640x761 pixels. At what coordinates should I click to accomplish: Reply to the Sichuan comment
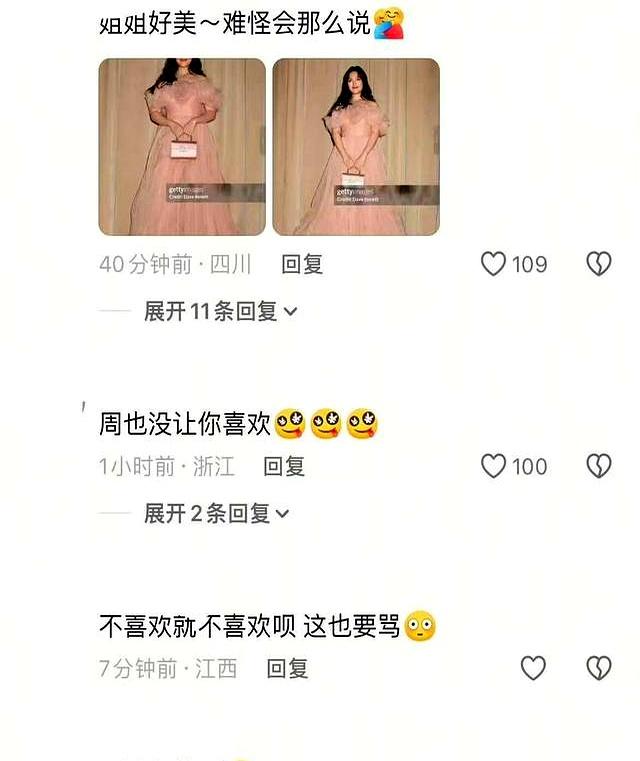[302, 264]
